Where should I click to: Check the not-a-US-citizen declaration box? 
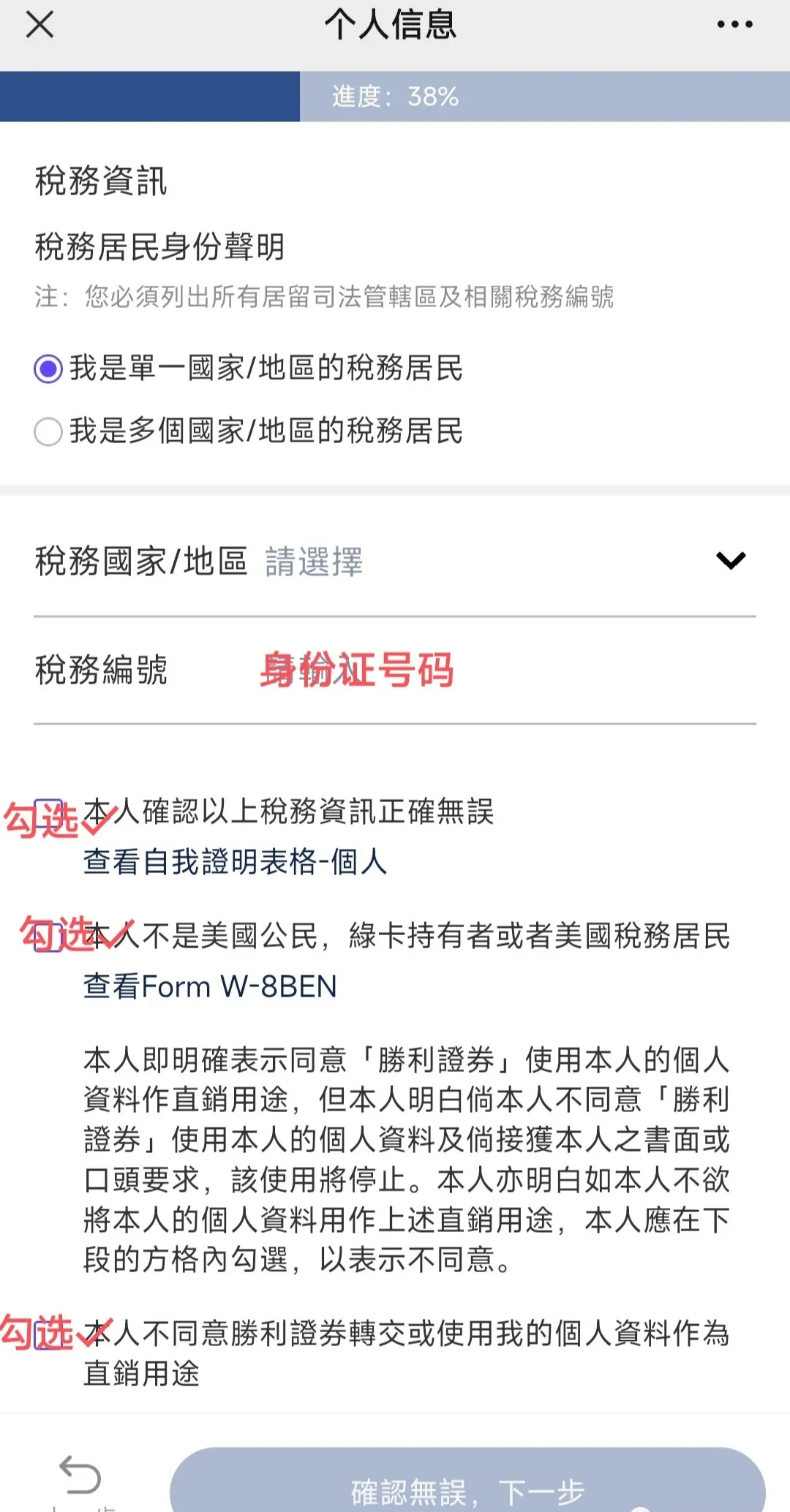(48, 937)
